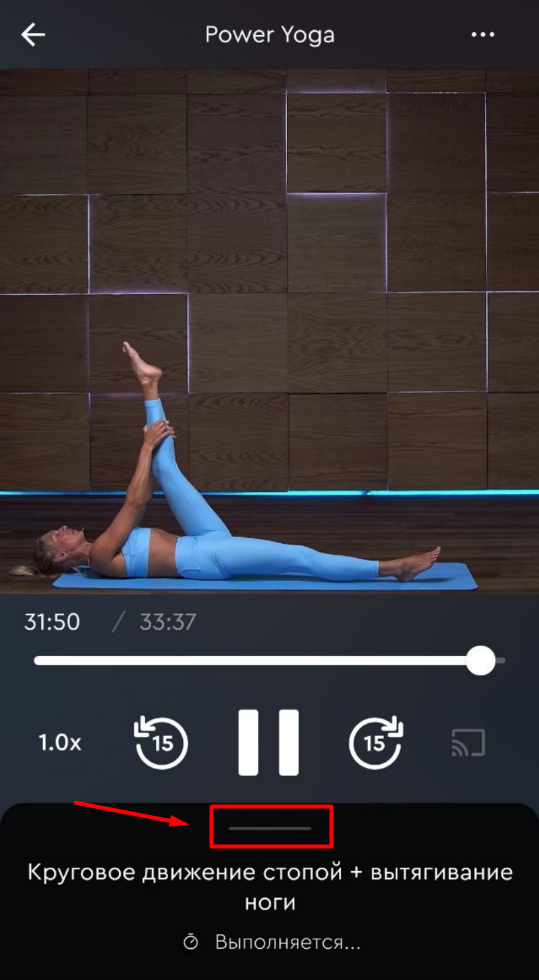Viewport: 539px width, 980px height.
Task: Skip forward 15 seconds
Action: click(x=376, y=743)
